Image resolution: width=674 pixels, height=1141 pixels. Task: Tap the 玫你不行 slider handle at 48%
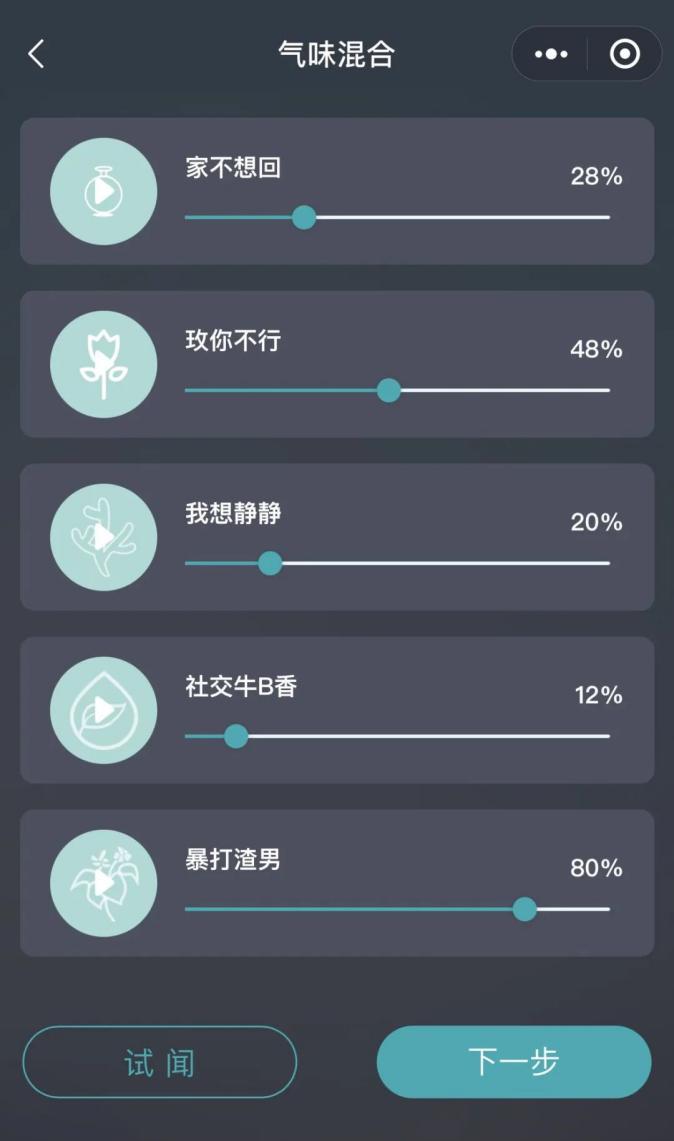pyautogui.click(x=389, y=390)
